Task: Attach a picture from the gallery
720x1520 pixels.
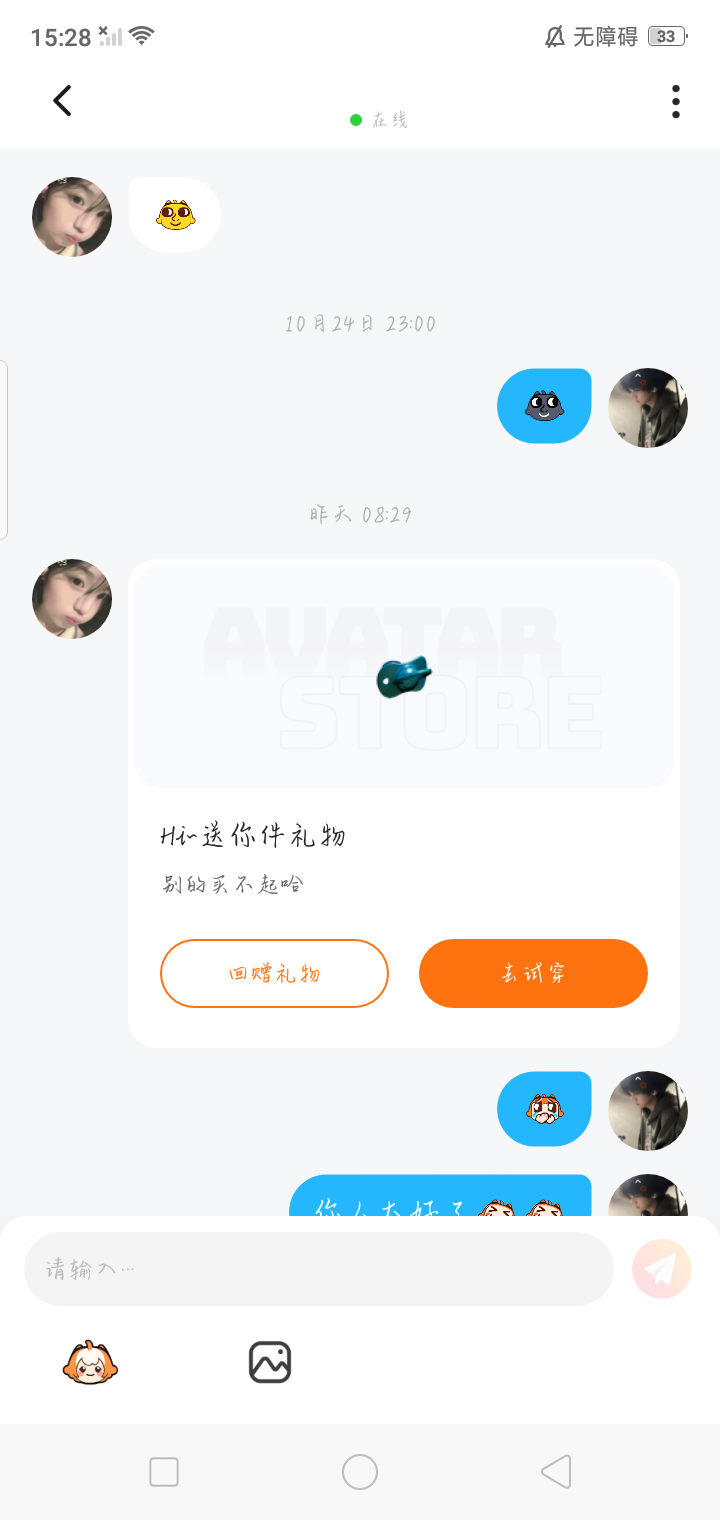Action: coord(269,1362)
